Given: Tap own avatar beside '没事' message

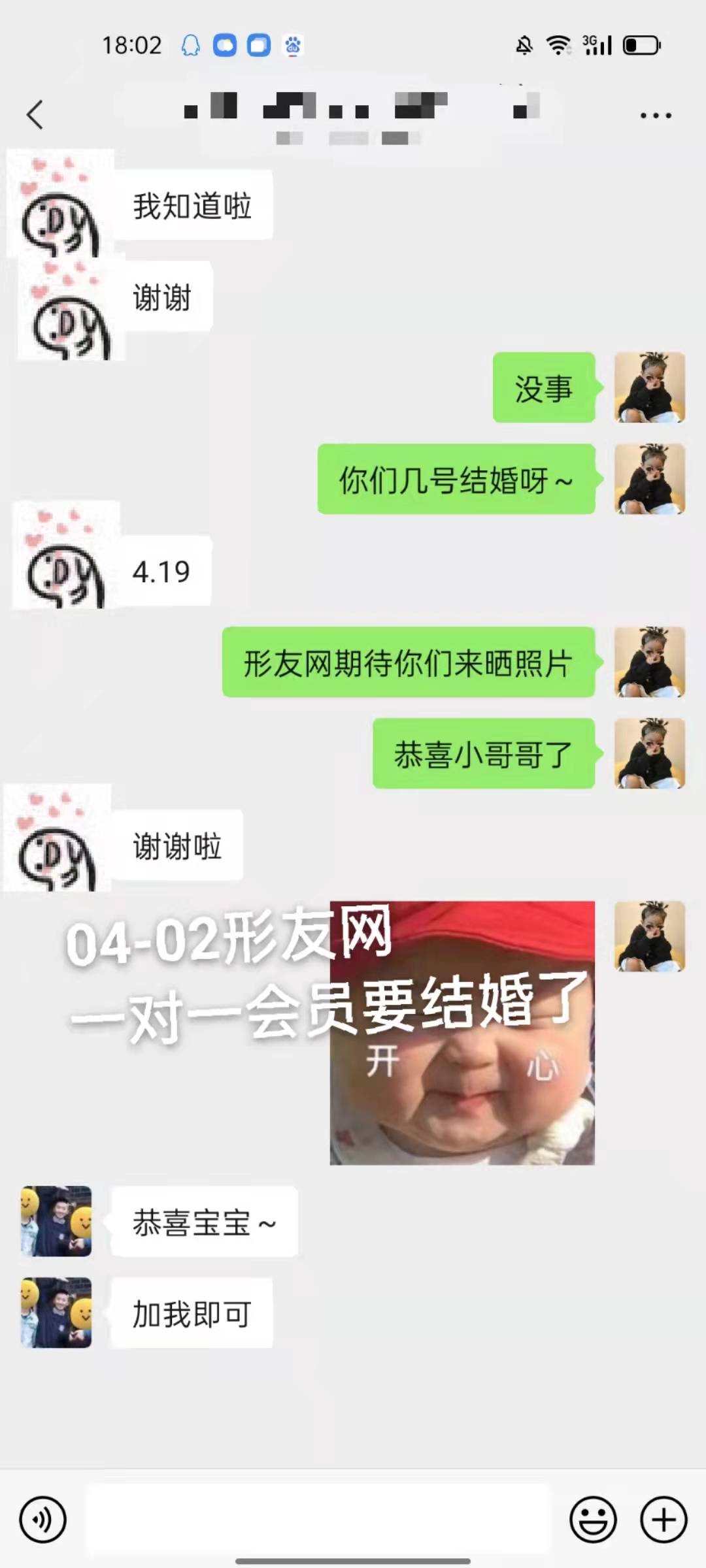Looking at the screenshot, I should pyautogui.click(x=649, y=387).
